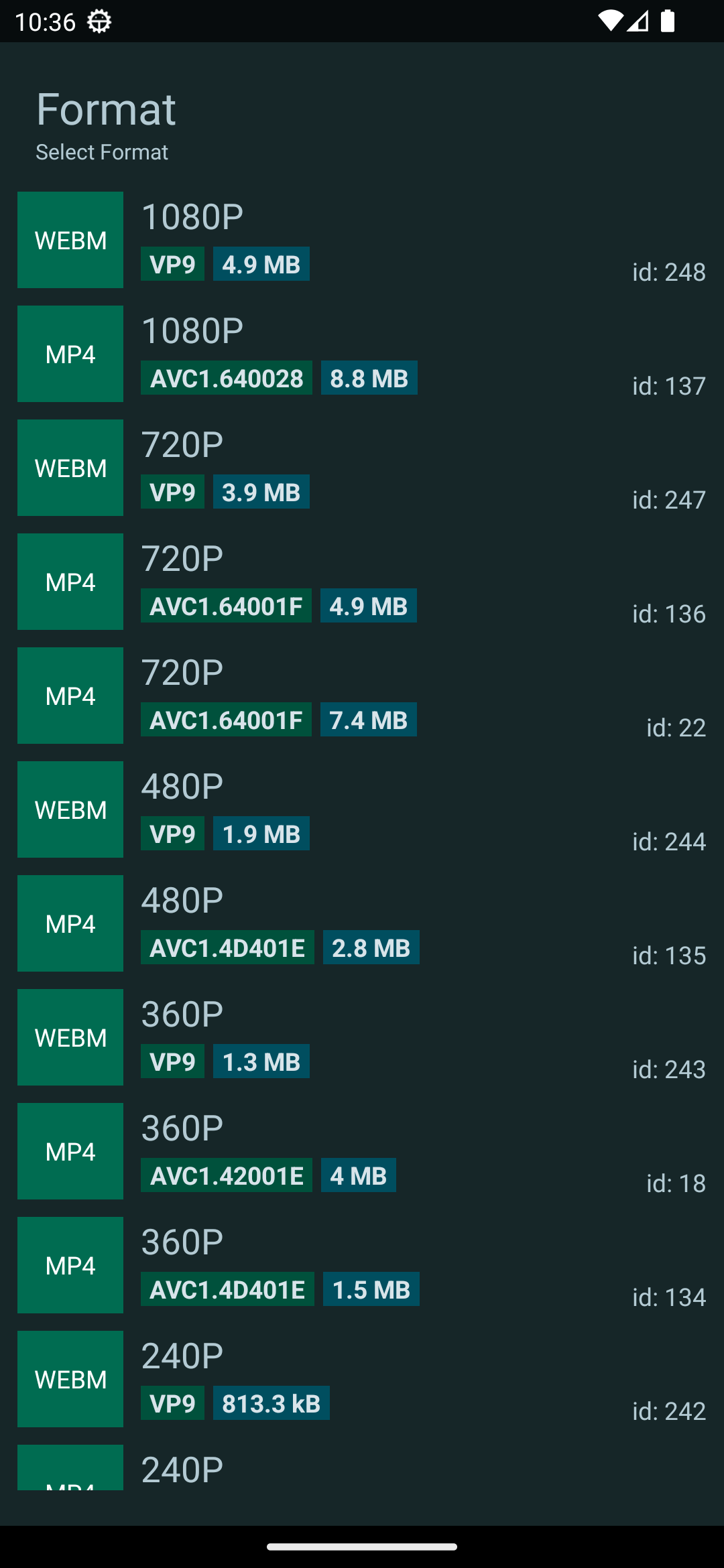Screen dimensions: 724x1568
Task: Pick 480P MP4 2.8 MB format
Action: pyautogui.click(x=362, y=923)
